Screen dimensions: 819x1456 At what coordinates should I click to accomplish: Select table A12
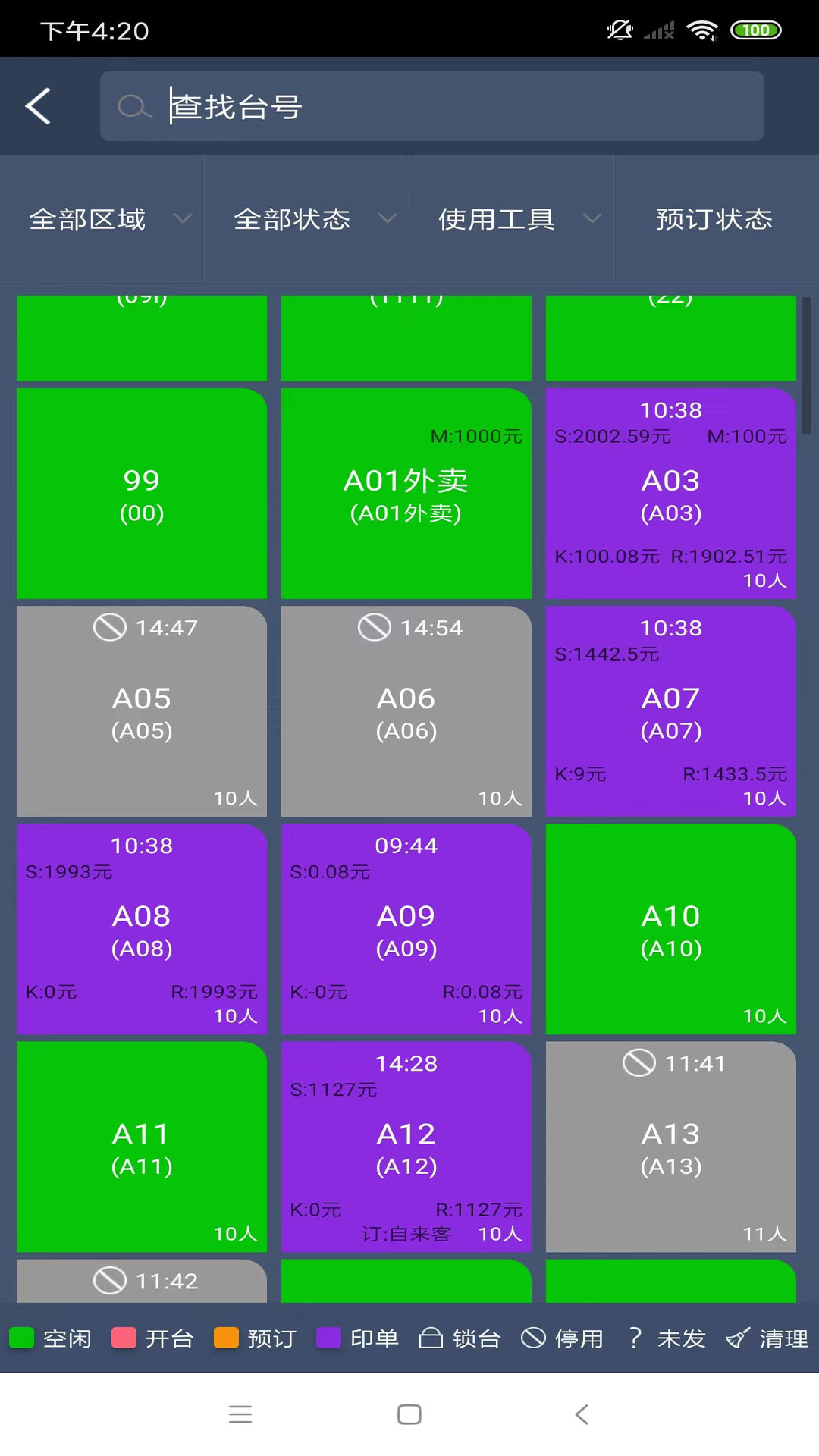pos(406,1147)
